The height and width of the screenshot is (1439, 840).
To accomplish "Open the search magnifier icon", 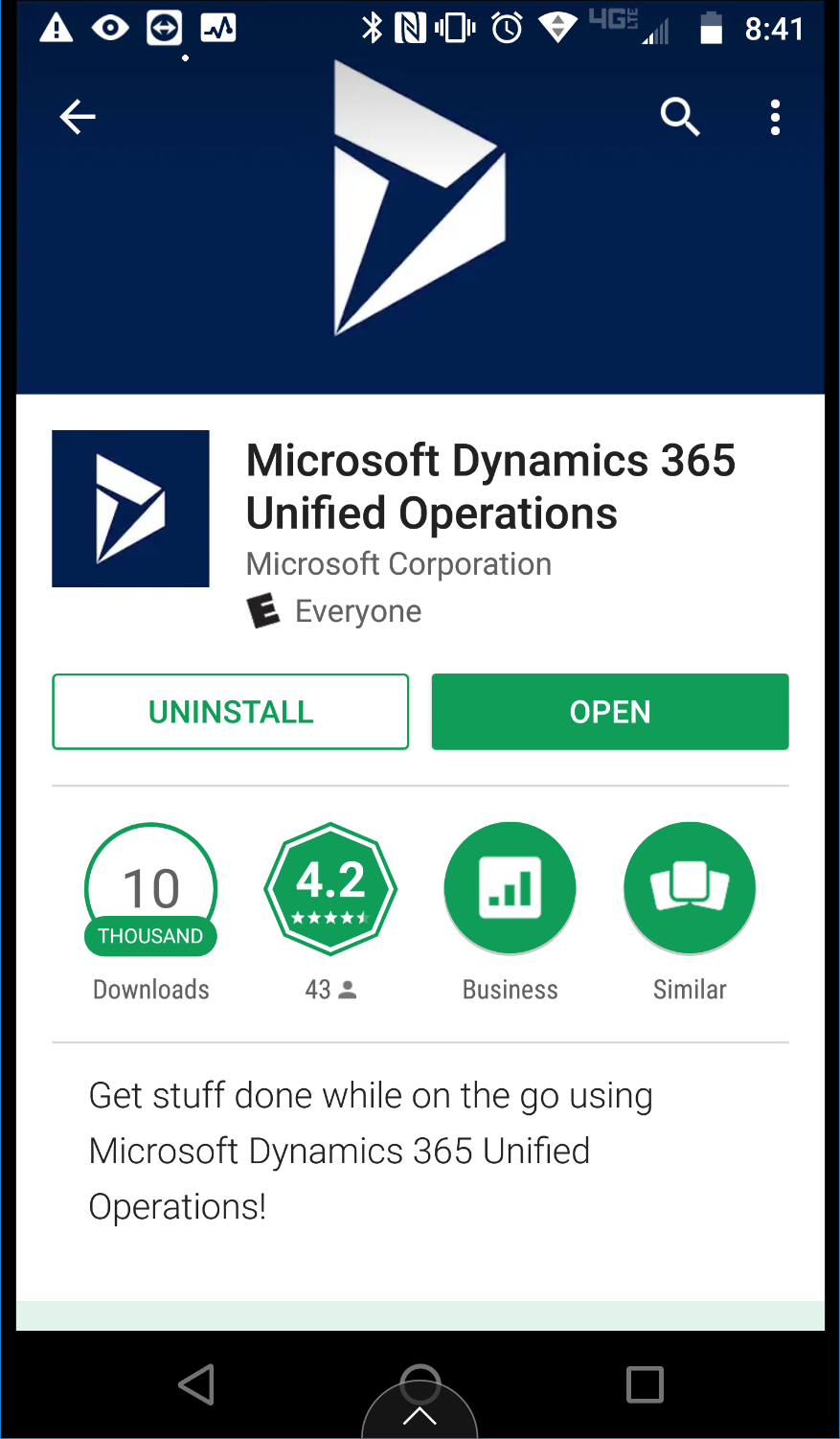I will pos(680,118).
